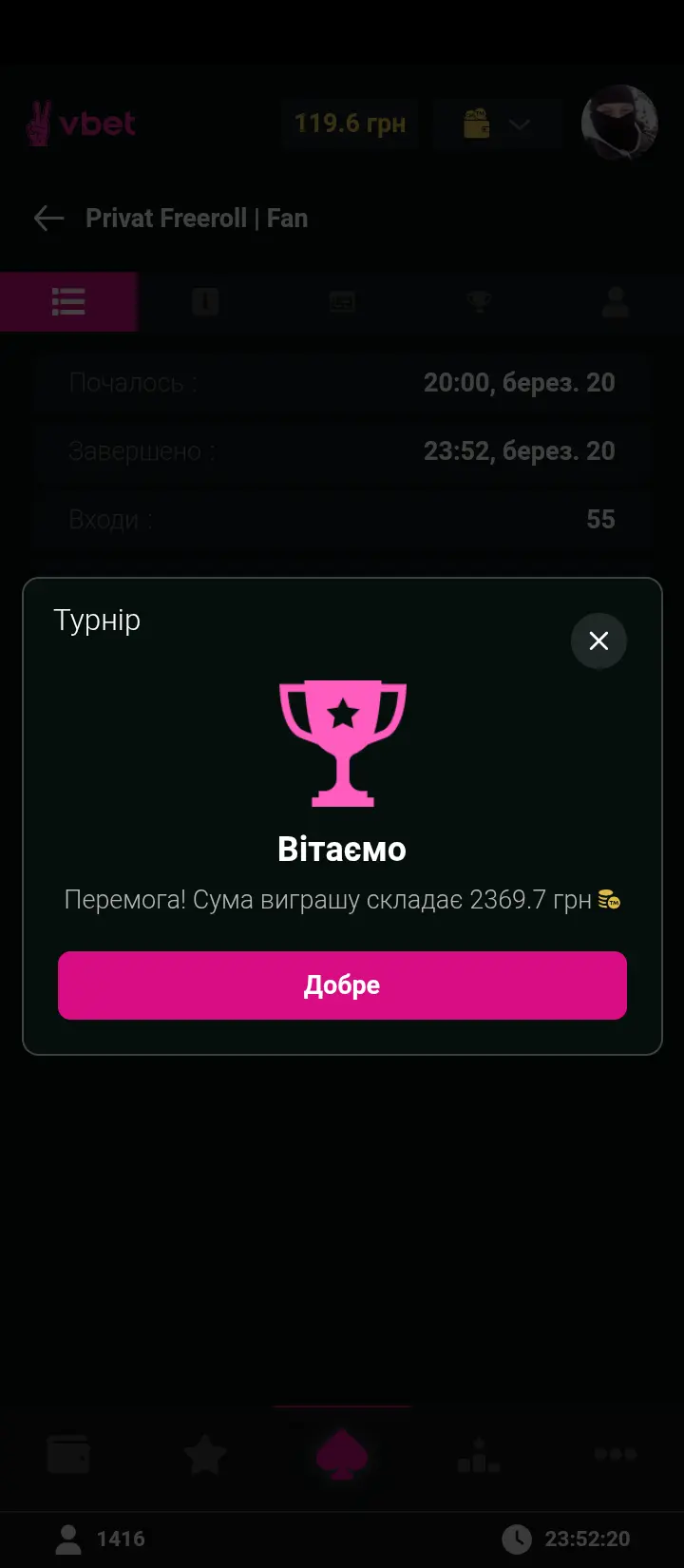Close the Турнір dialog with the X
This screenshot has height=1568, width=684.
coord(598,641)
